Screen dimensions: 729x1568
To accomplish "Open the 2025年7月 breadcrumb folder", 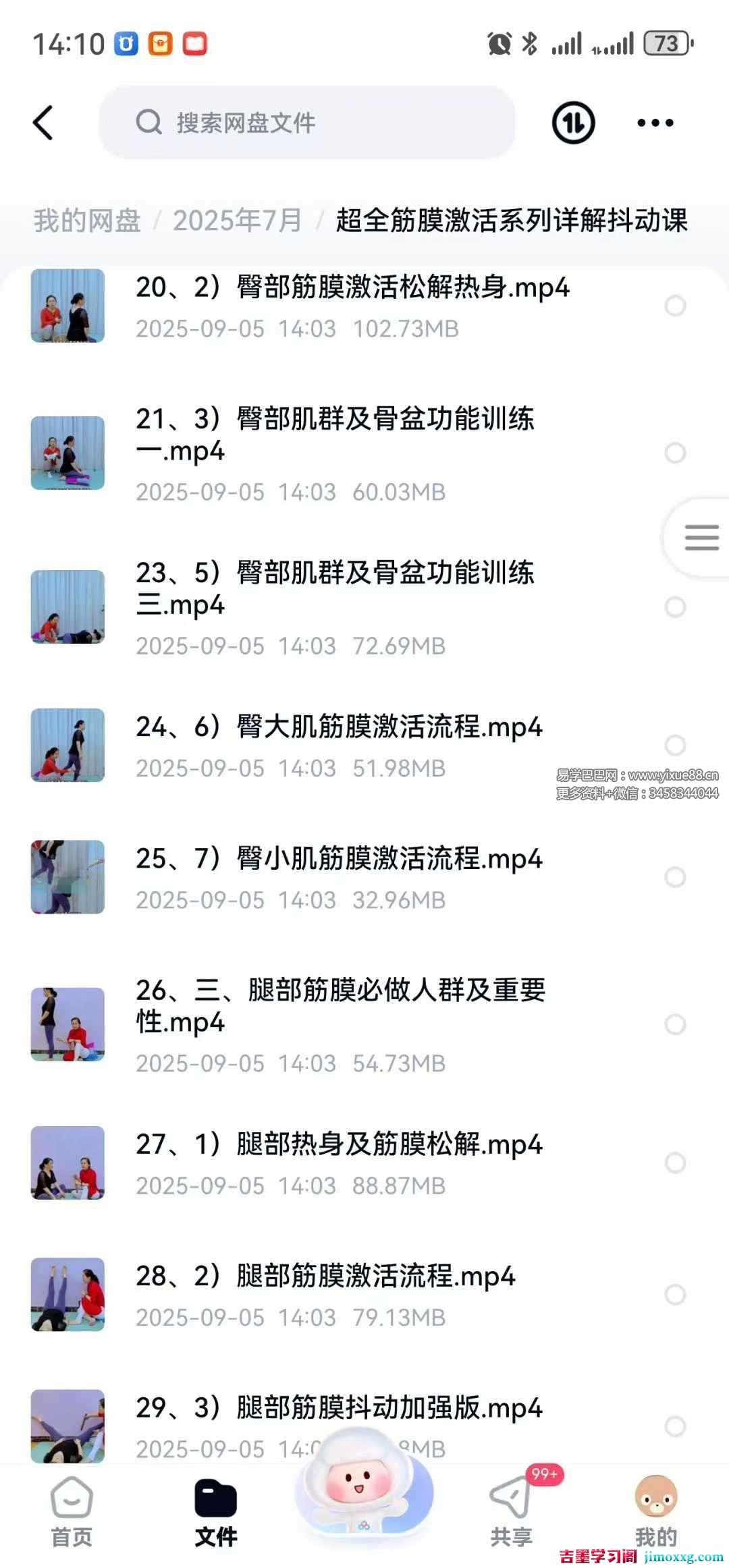I will 237,221.
